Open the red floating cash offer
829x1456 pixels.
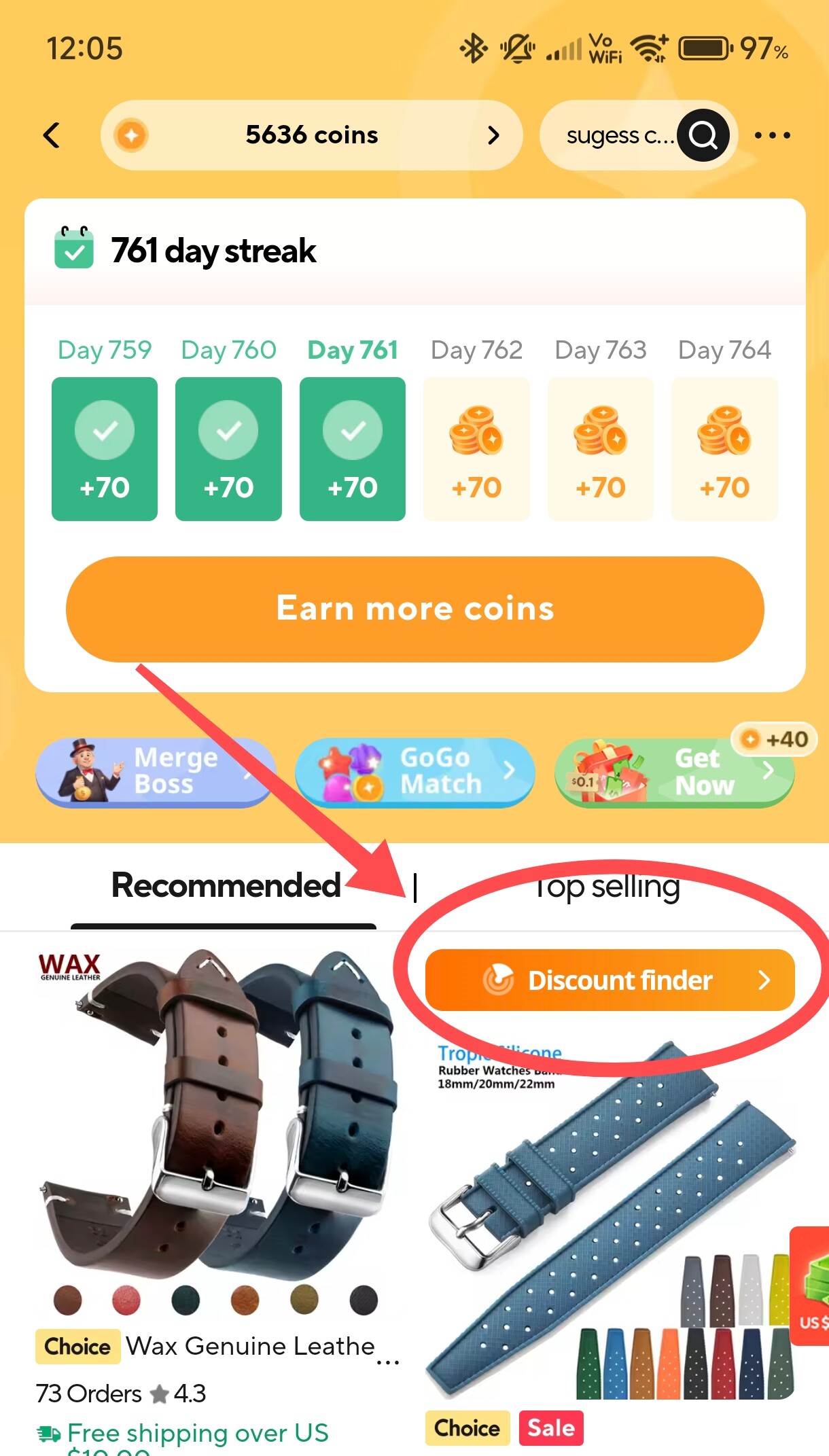tap(810, 1285)
